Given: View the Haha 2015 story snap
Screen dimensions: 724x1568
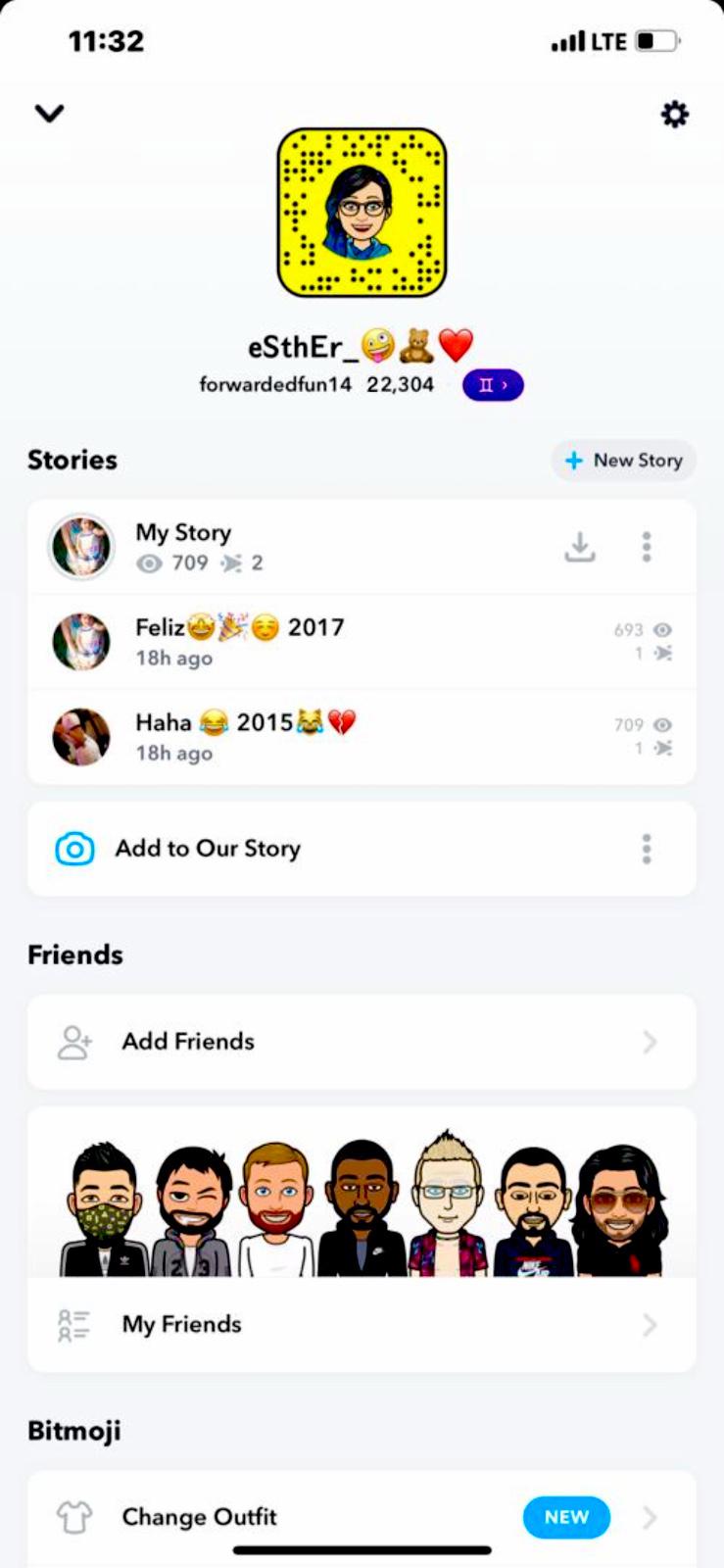Looking at the screenshot, I should (x=245, y=736).
